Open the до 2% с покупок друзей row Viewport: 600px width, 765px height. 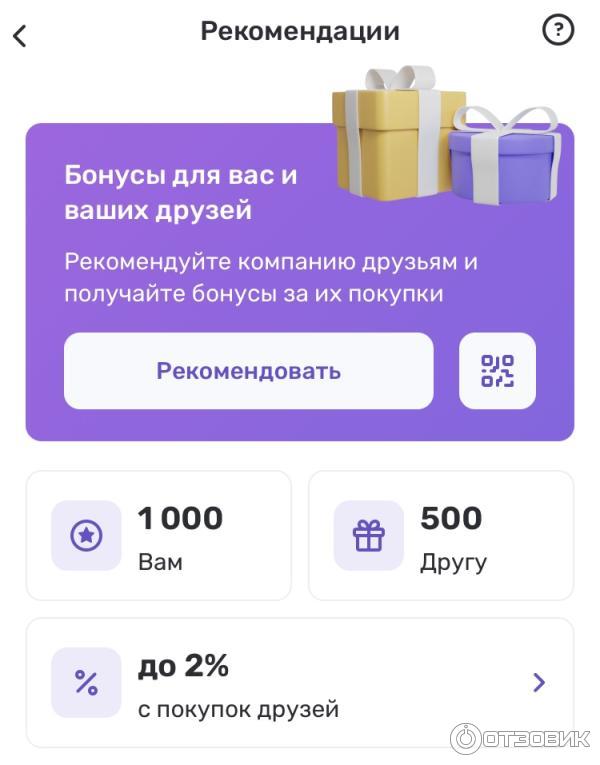300,682
